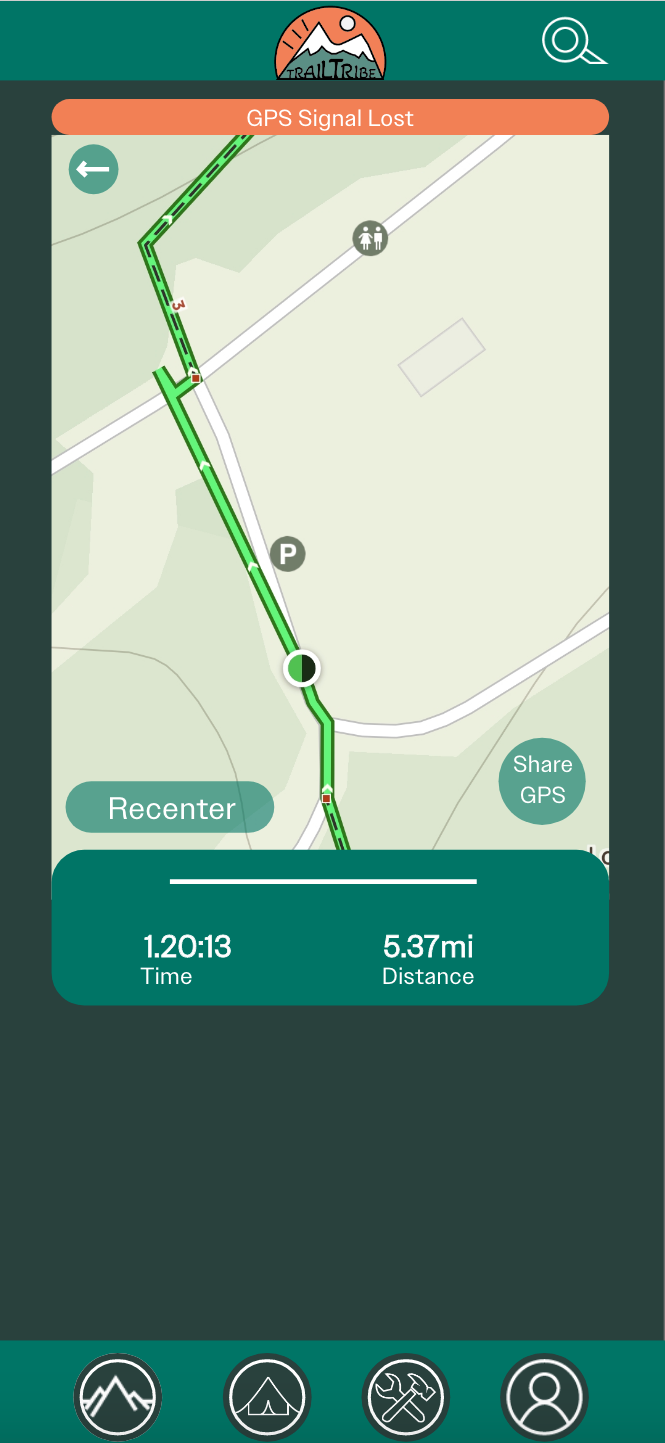665x1443 pixels.
Task: Go to the profile tab
Action: point(544,1396)
